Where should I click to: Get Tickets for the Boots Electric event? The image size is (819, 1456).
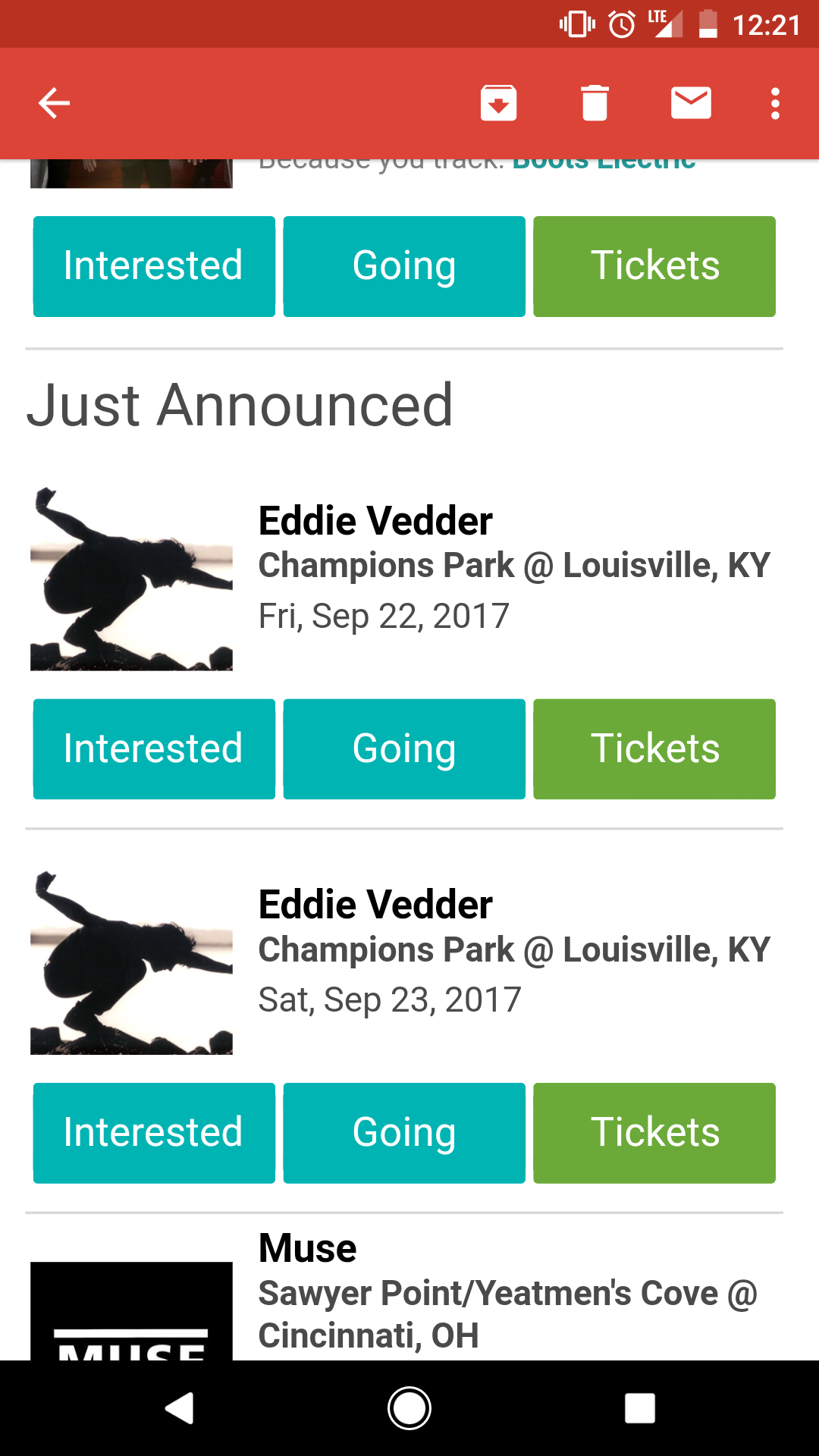click(x=654, y=266)
